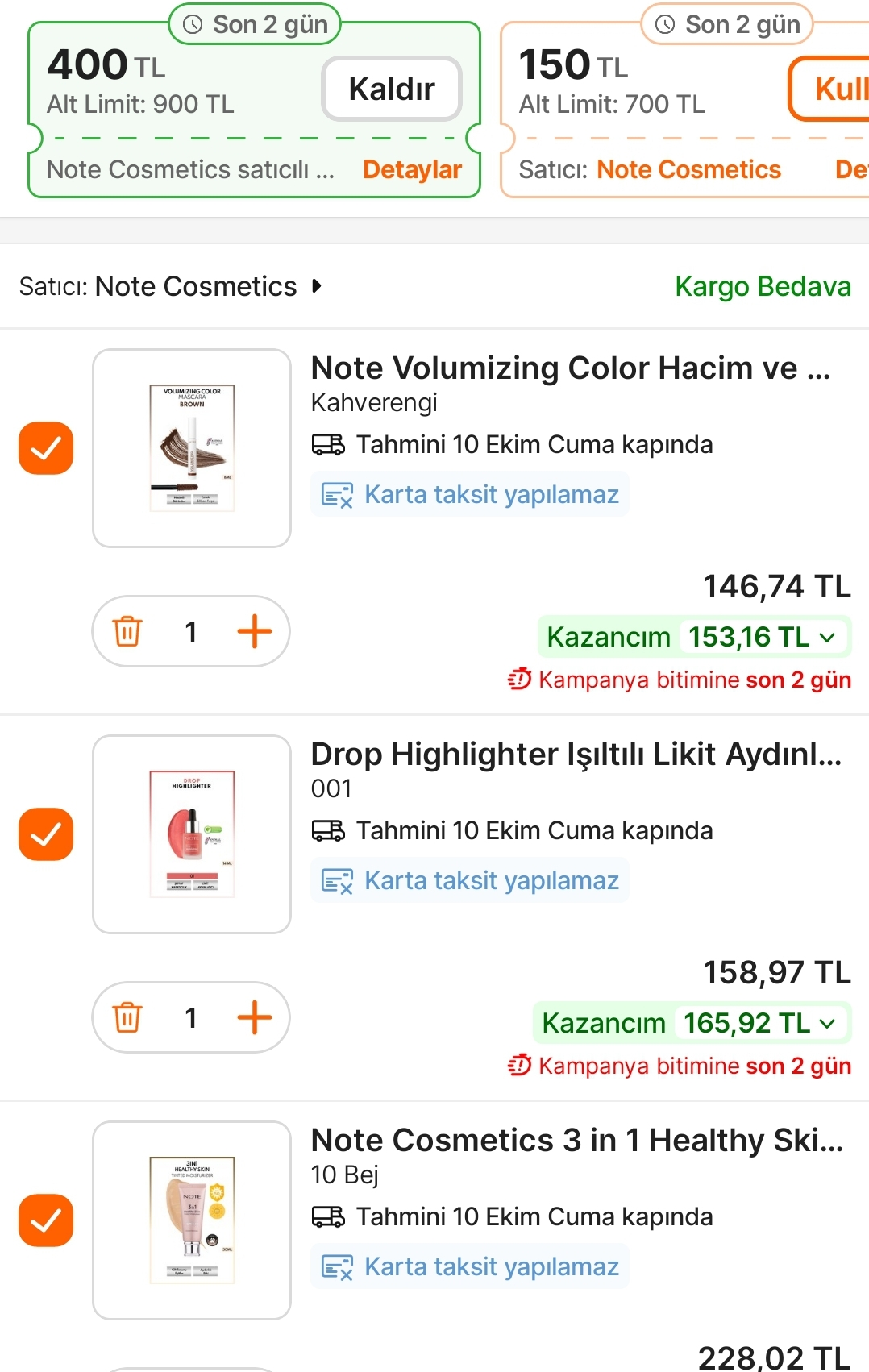View the Drop Highlighter product image
This screenshot has height=1372, width=869.
click(192, 834)
